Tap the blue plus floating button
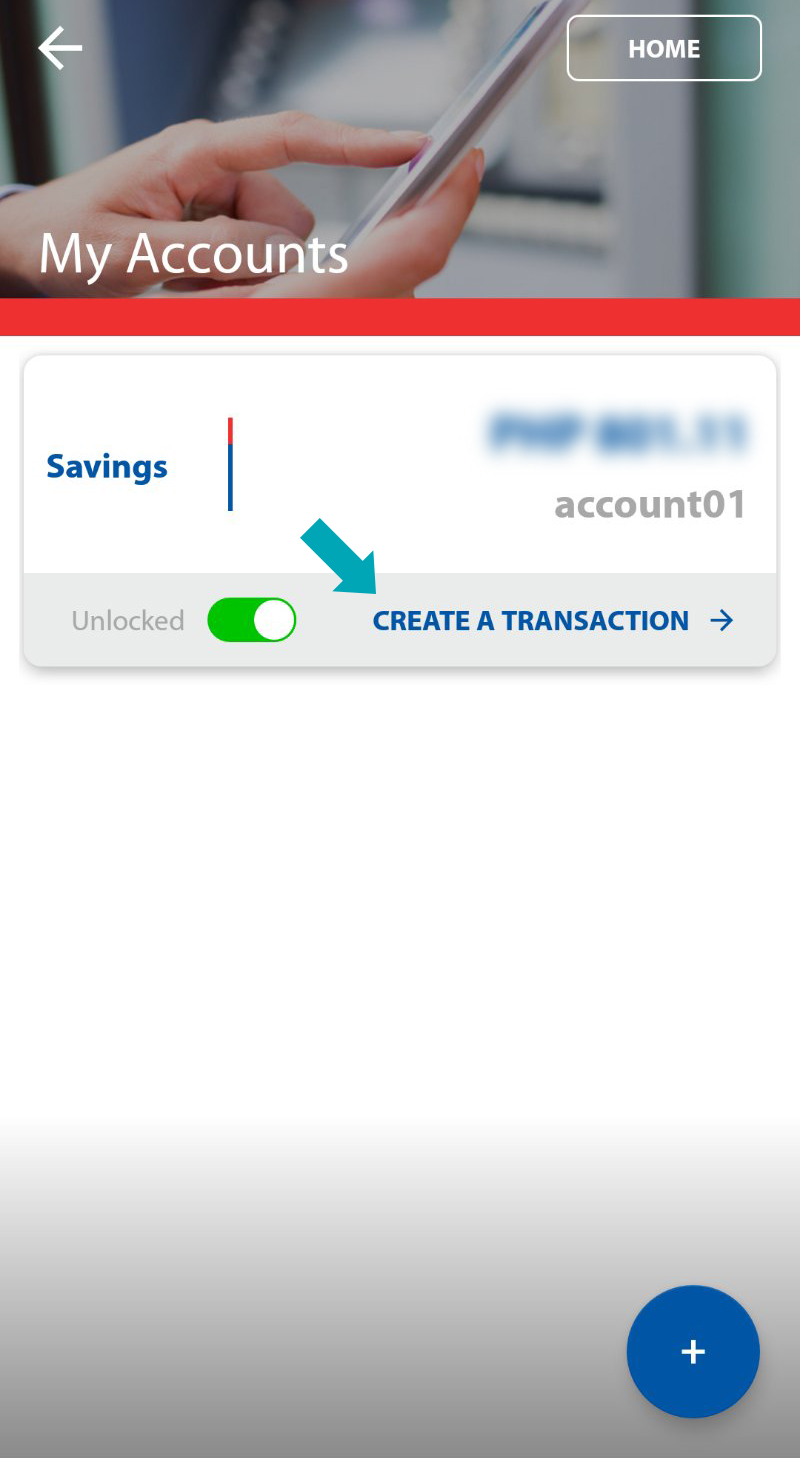Screen dimensions: 800x1458 [x=693, y=1352]
